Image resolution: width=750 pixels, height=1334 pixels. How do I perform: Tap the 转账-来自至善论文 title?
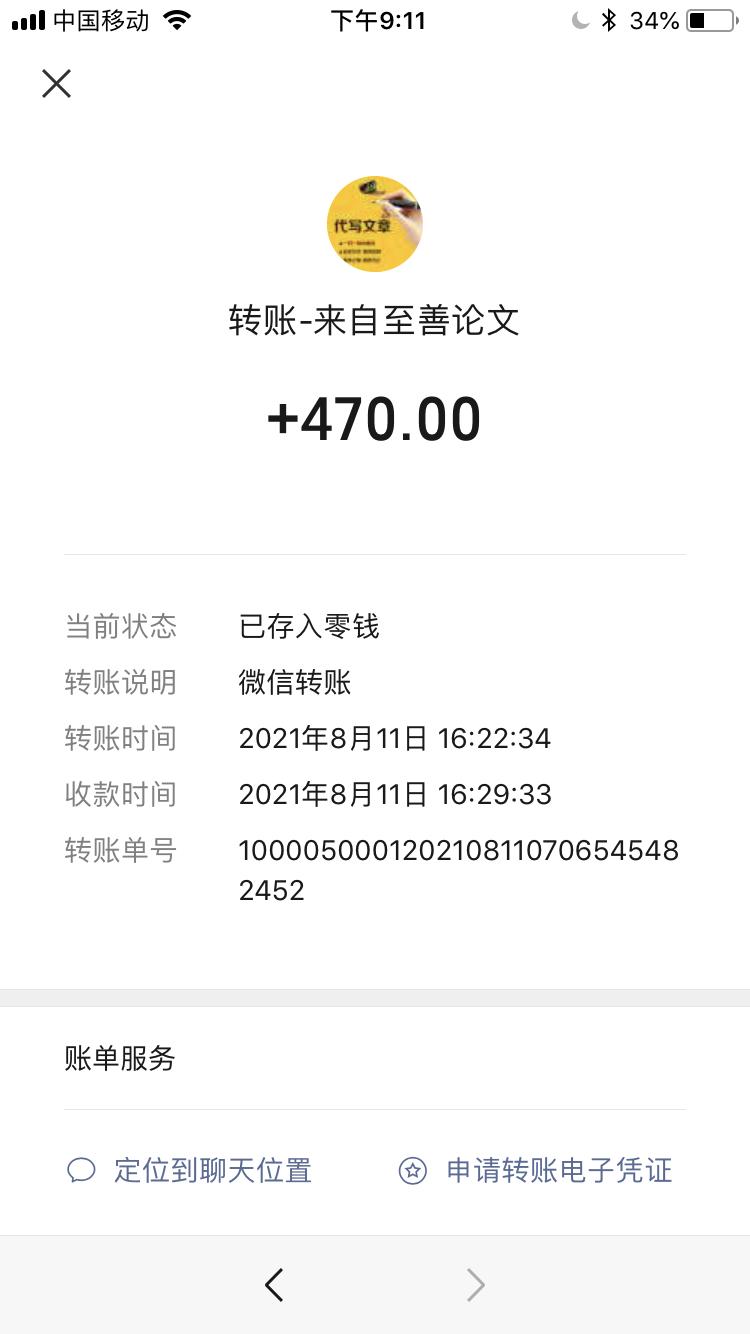375,320
